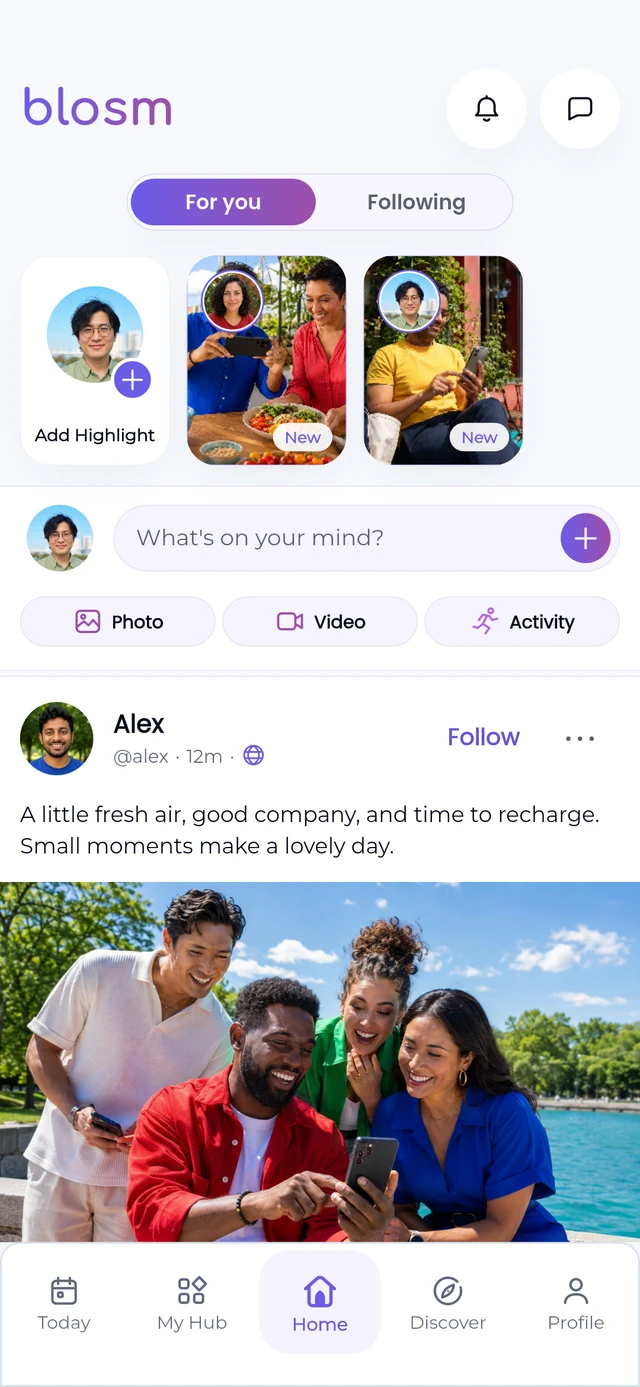
Task: Tap Add Highlight card
Action: click(x=95, y=360)
